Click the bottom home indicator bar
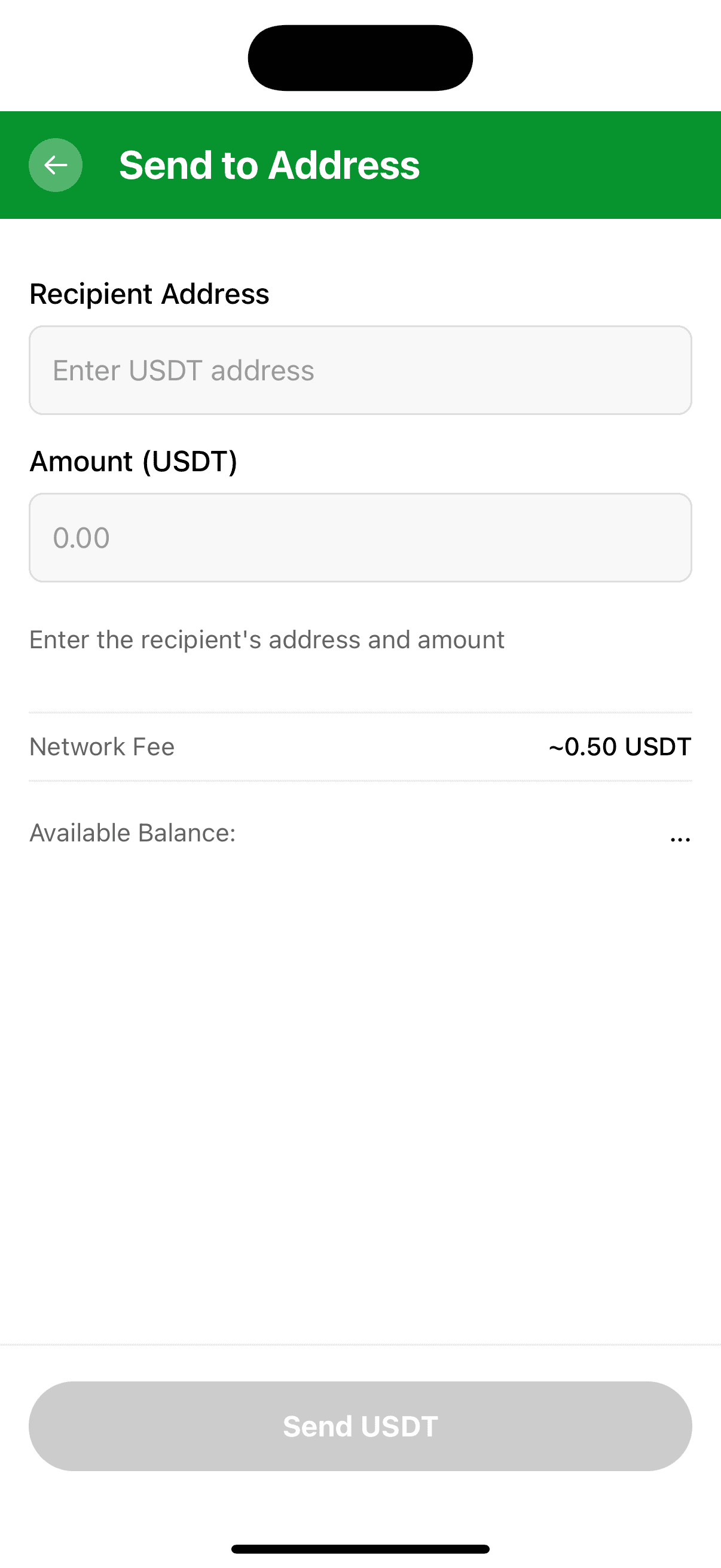Image resolution: width=721 pixels, height=1568 pixels. [360, 1549]
